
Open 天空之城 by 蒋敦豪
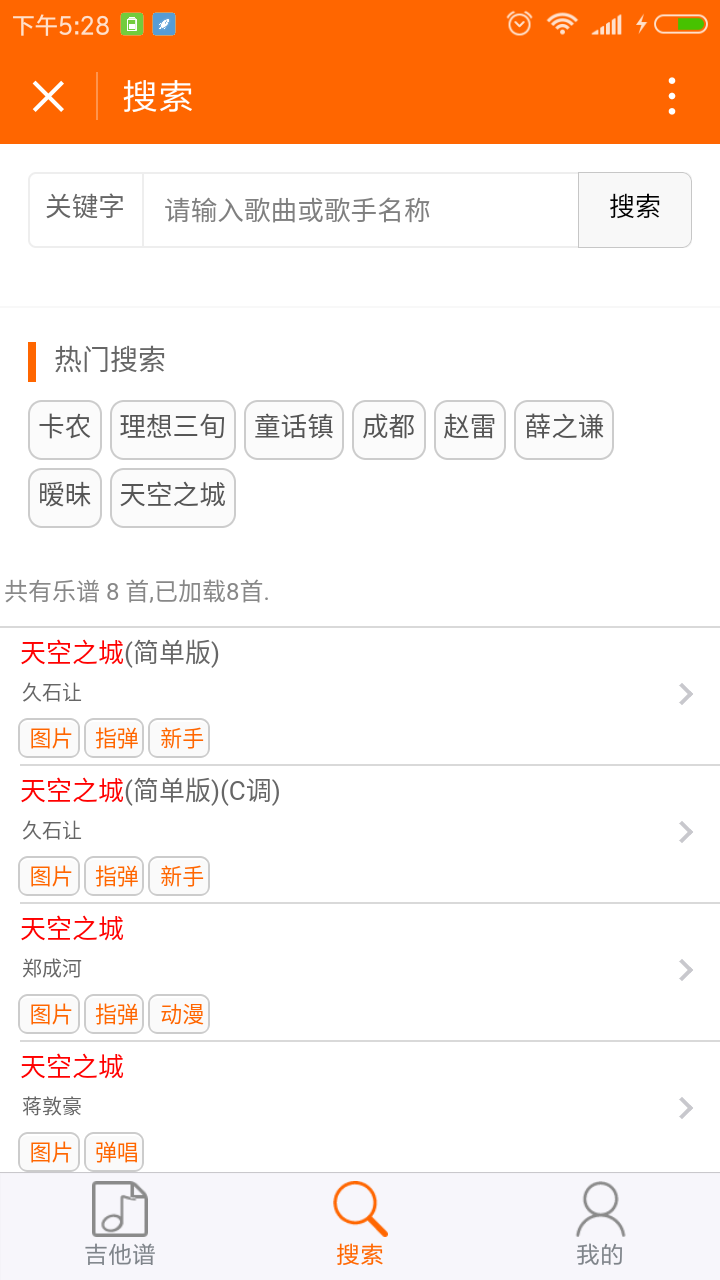(x=360, y=1107)
